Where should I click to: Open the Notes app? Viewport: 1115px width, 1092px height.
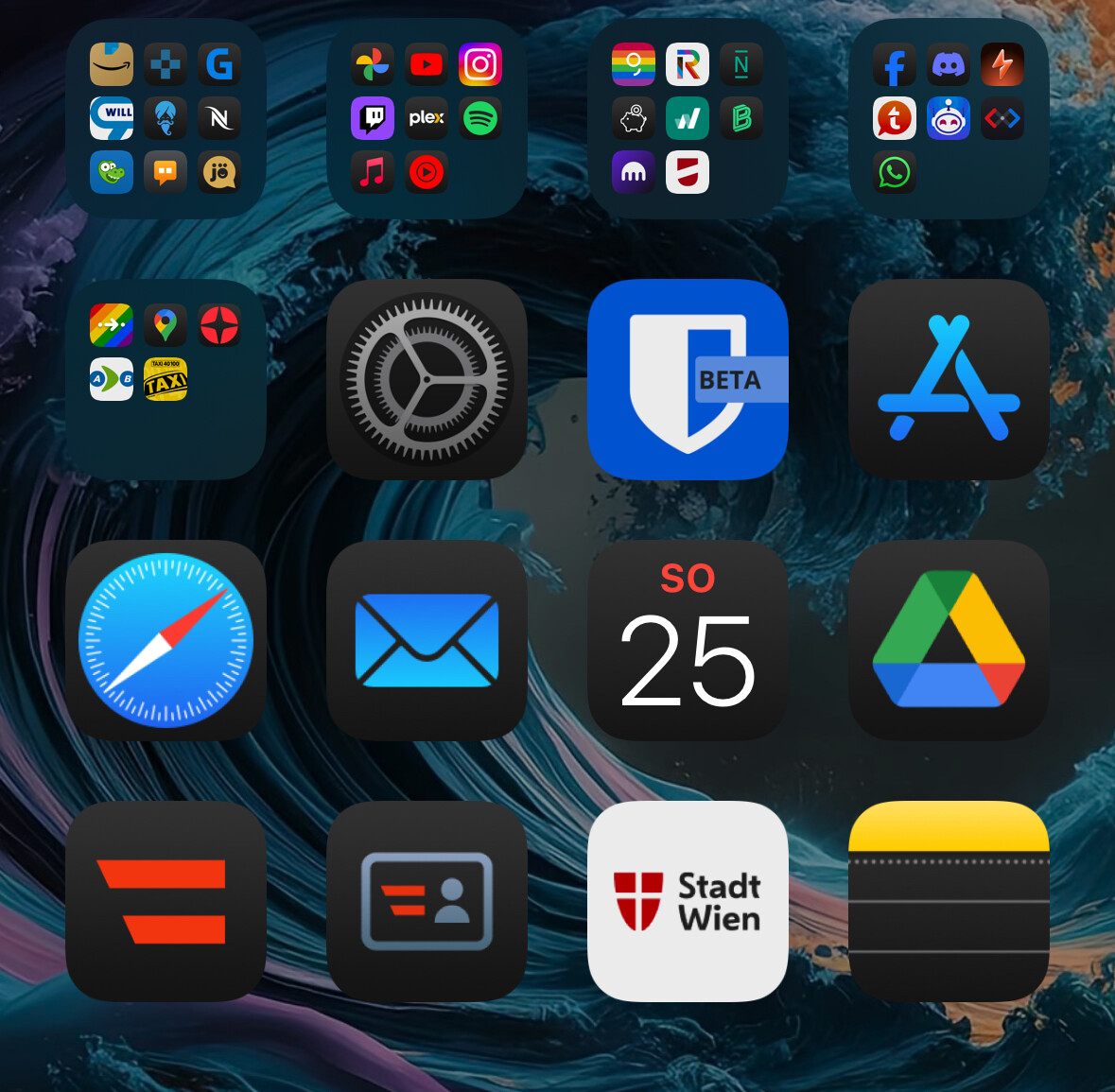click(x=949, y=901)
